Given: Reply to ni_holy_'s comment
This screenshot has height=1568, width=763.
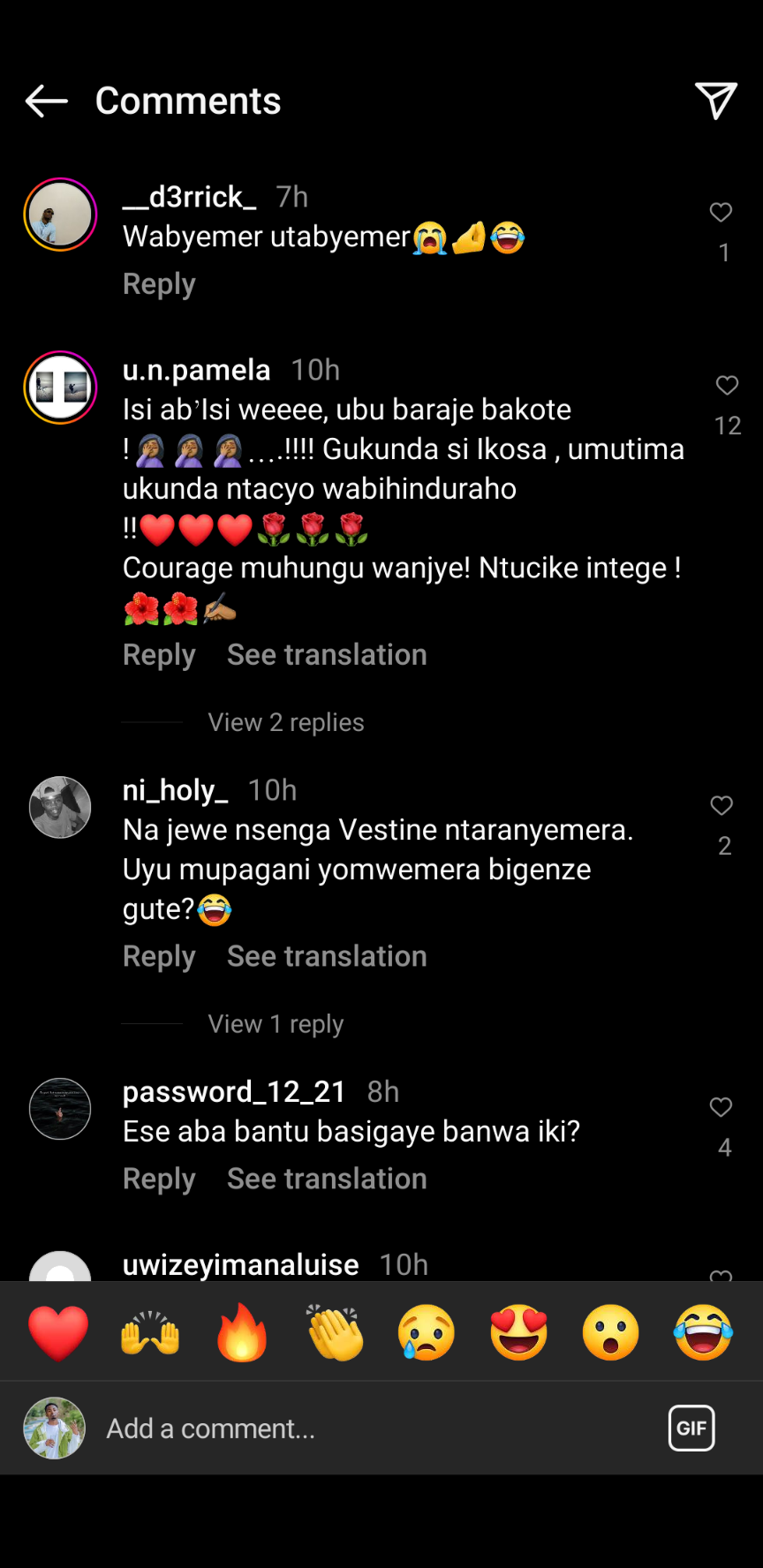Looking at the screenshot, I should [x=159, y=957].
